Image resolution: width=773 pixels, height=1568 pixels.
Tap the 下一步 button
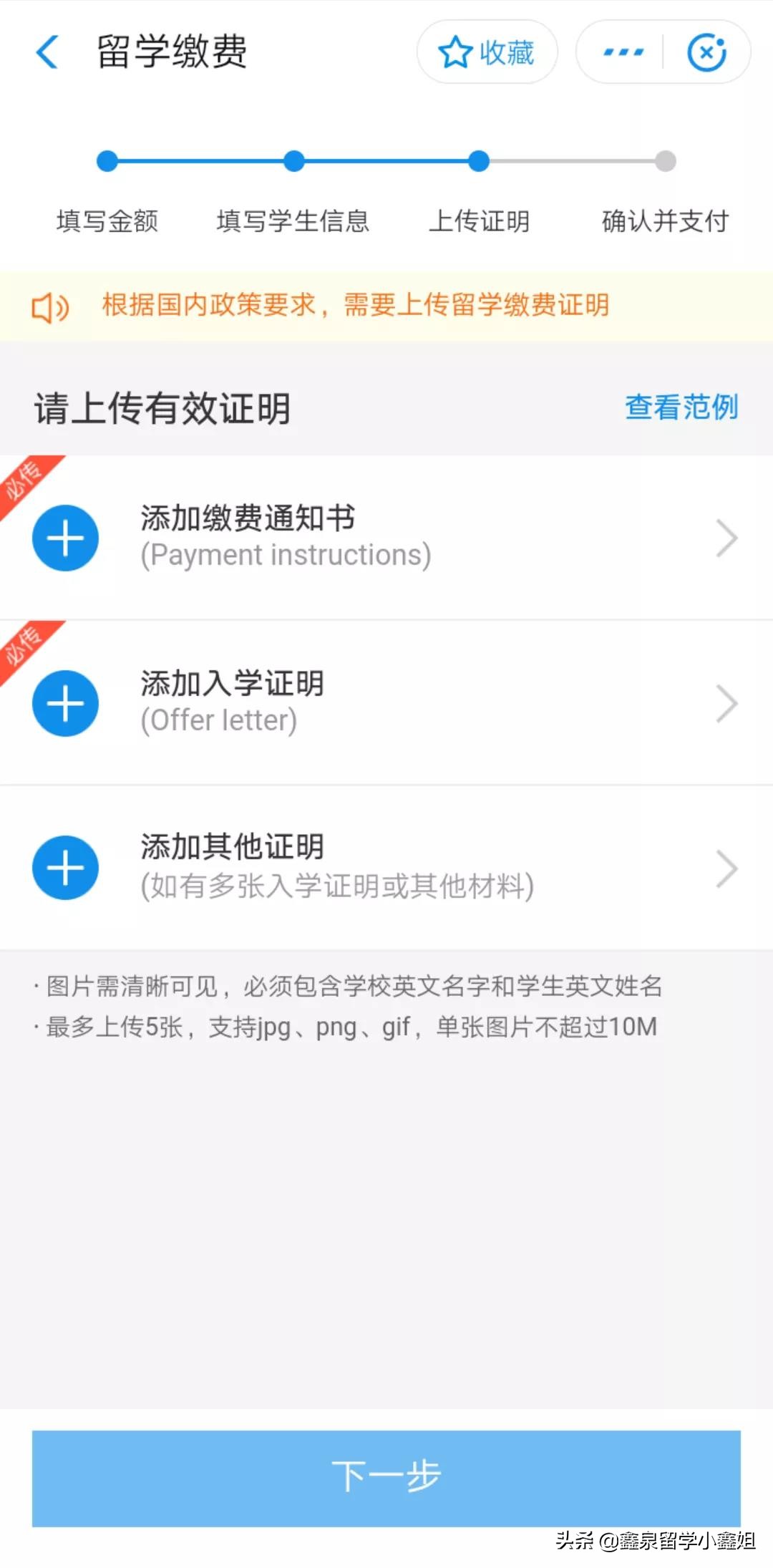386,1475
